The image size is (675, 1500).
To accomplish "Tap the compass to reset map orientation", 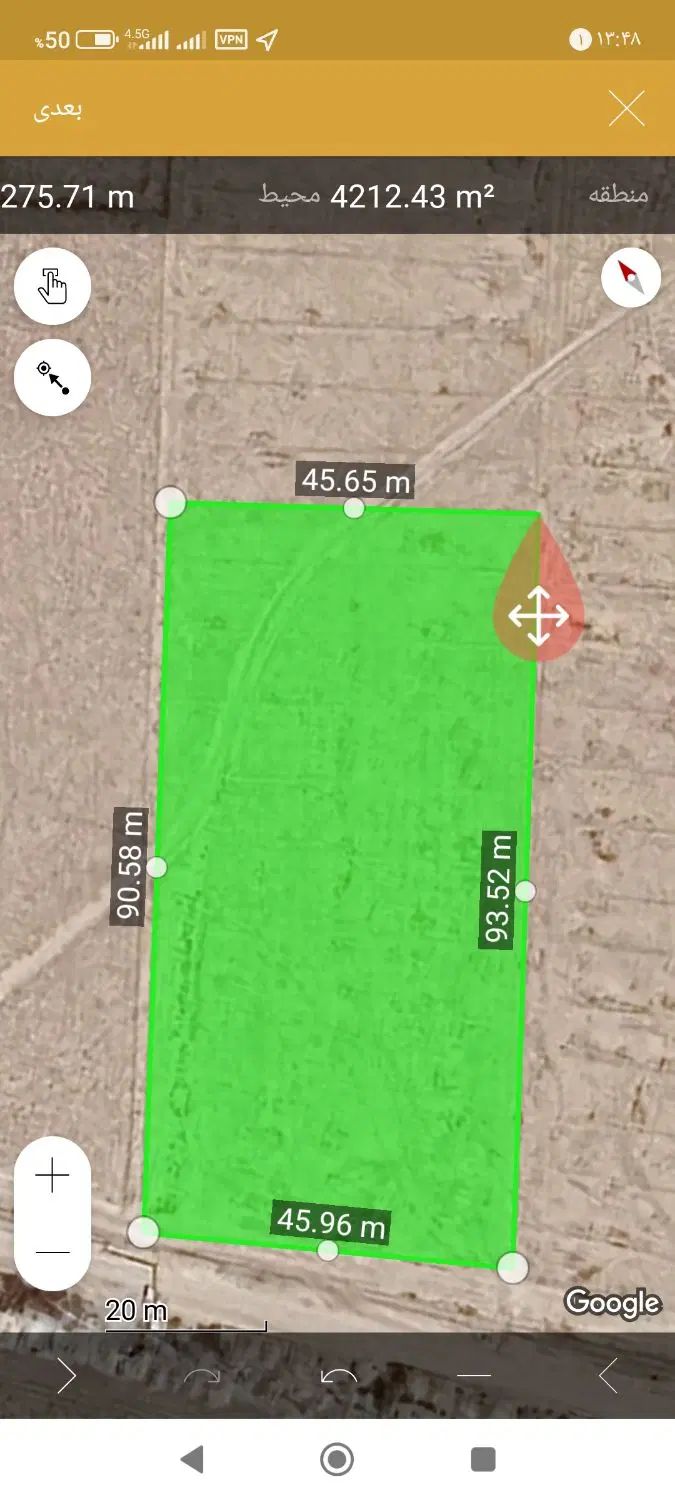I will [x=631, y=277].
